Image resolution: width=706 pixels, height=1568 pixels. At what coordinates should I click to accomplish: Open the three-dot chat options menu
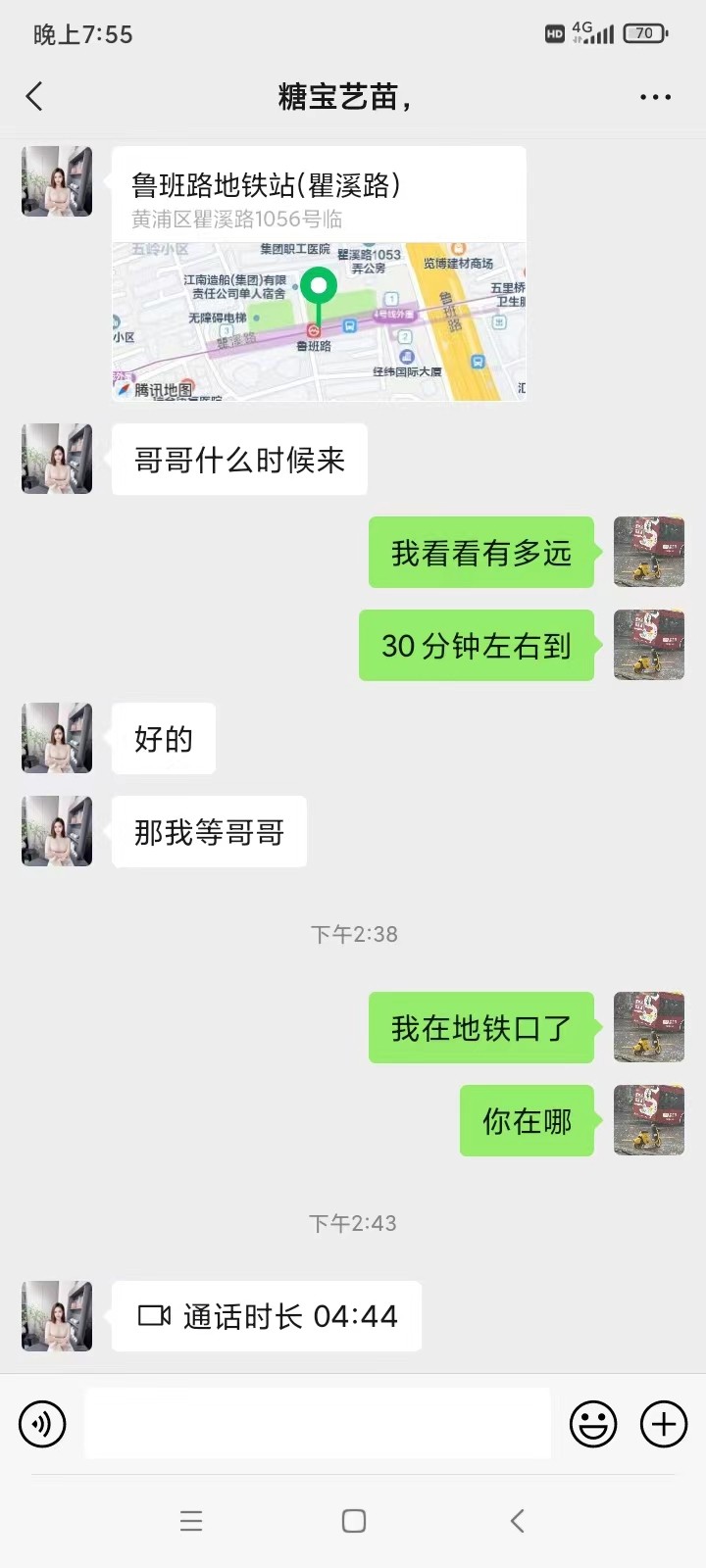tap(655, 97)
